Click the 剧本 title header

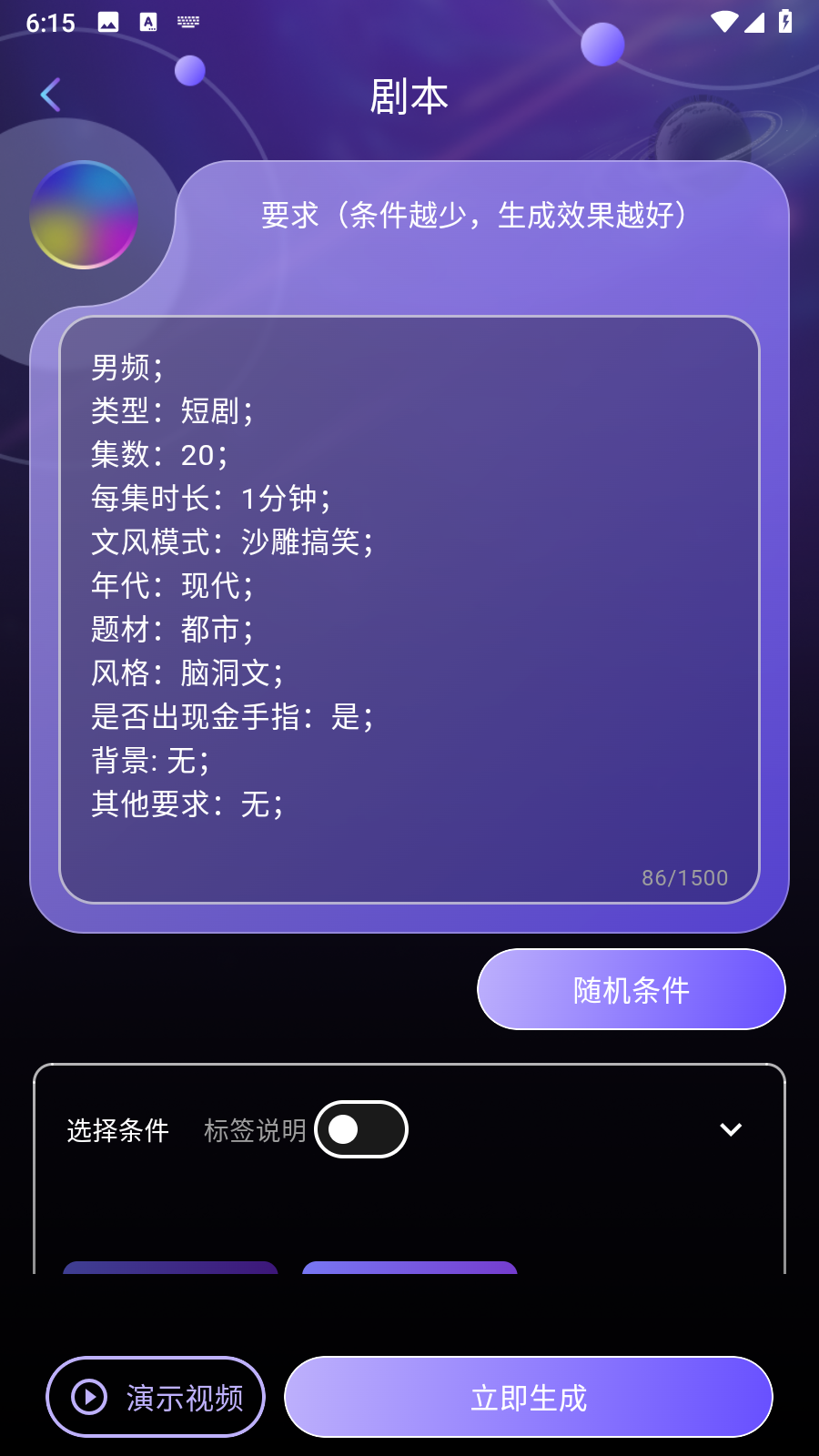(x=409, y=95)
